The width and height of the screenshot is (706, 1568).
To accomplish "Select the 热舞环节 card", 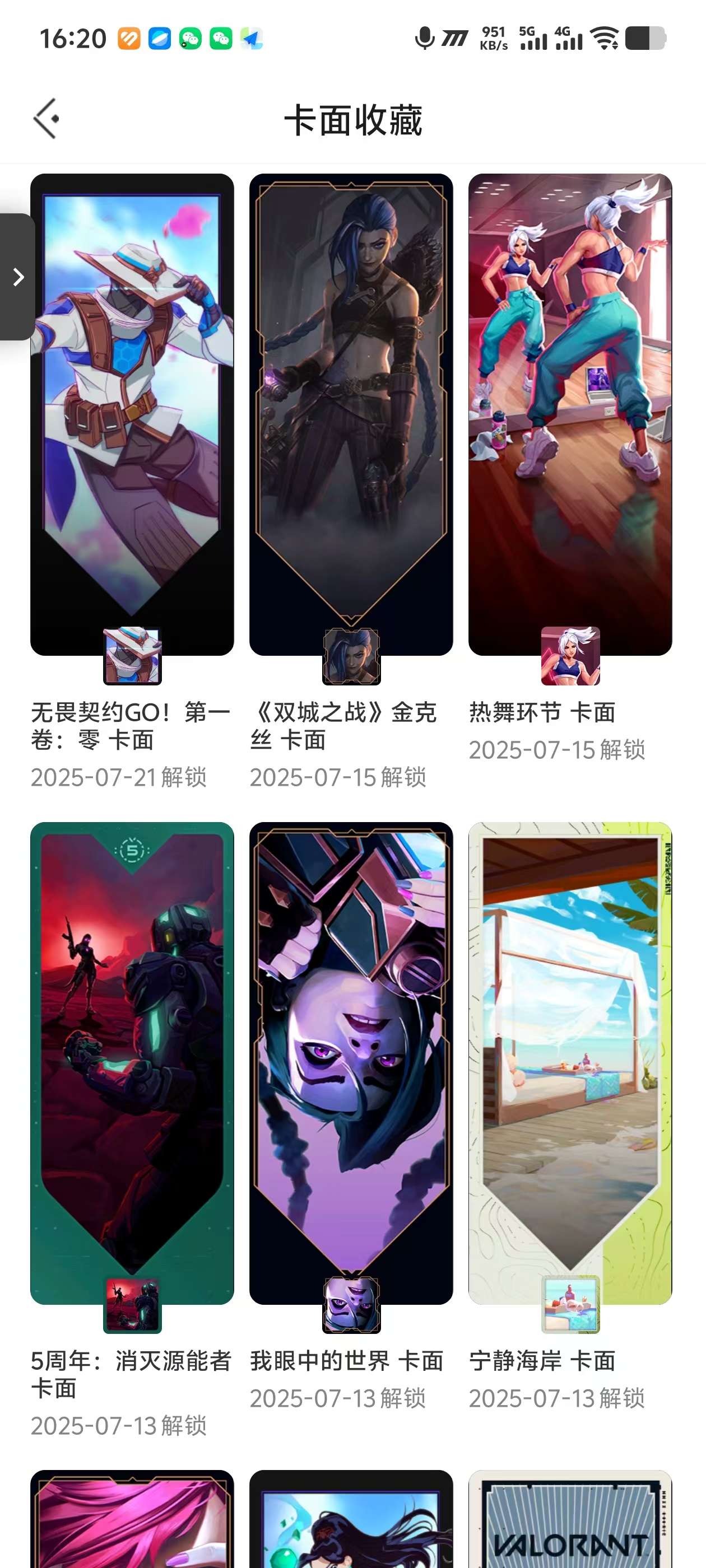I will 570,414.
